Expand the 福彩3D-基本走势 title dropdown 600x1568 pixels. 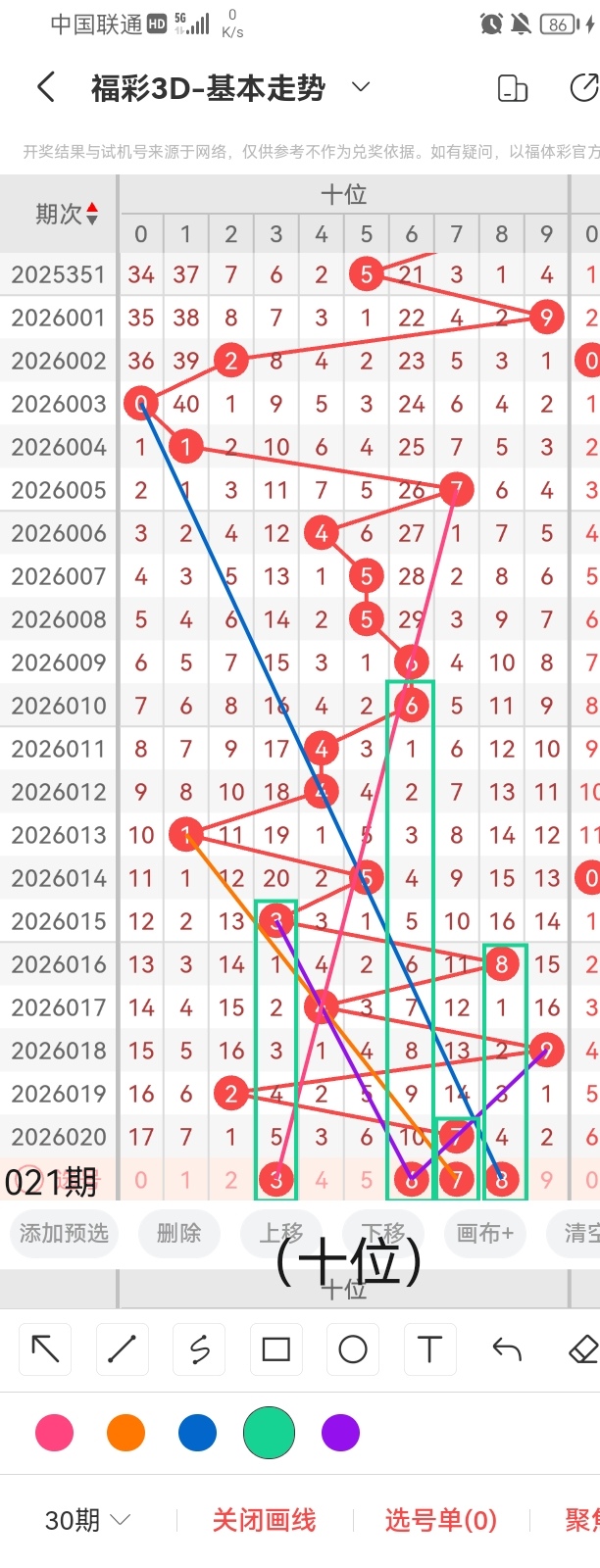click(x=361, y=87)
